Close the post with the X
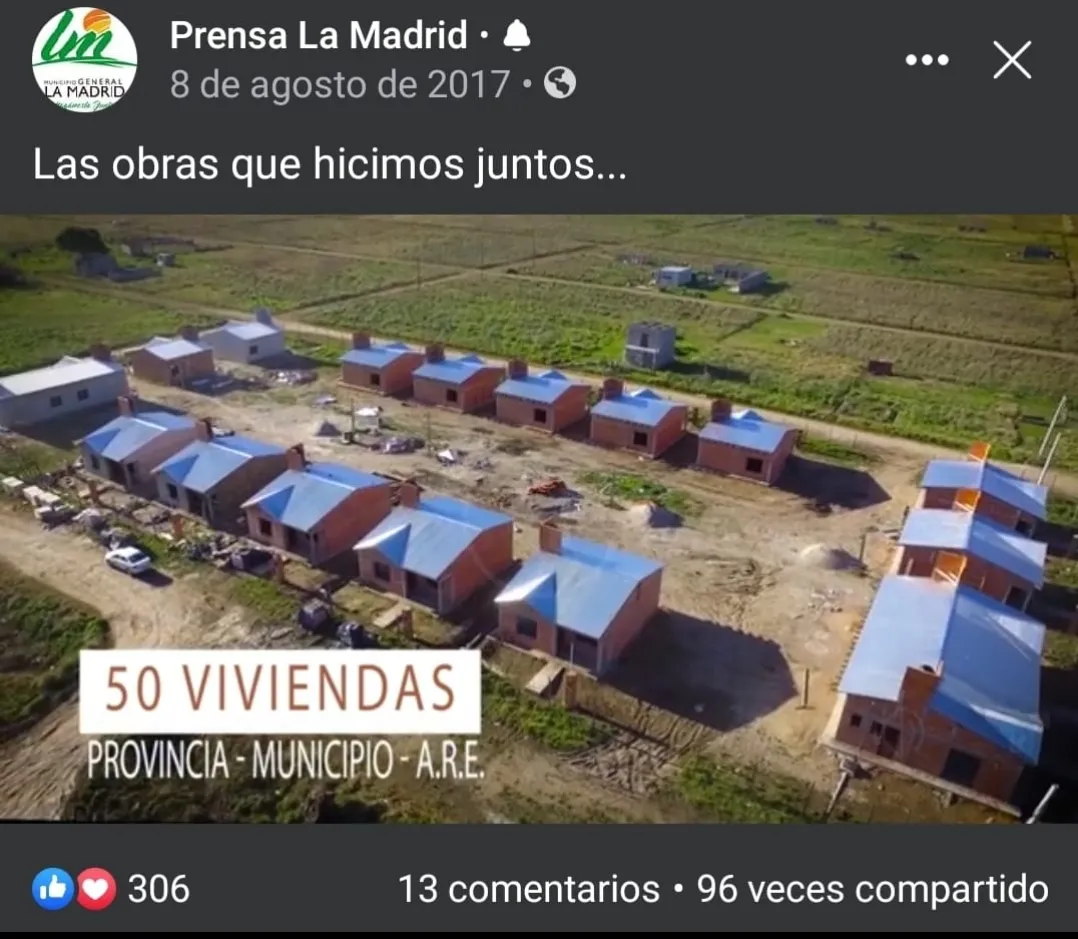Image resolution: width=1078 pixels, height=939 pixels. pyautogui.click(x=1012, y=61)
